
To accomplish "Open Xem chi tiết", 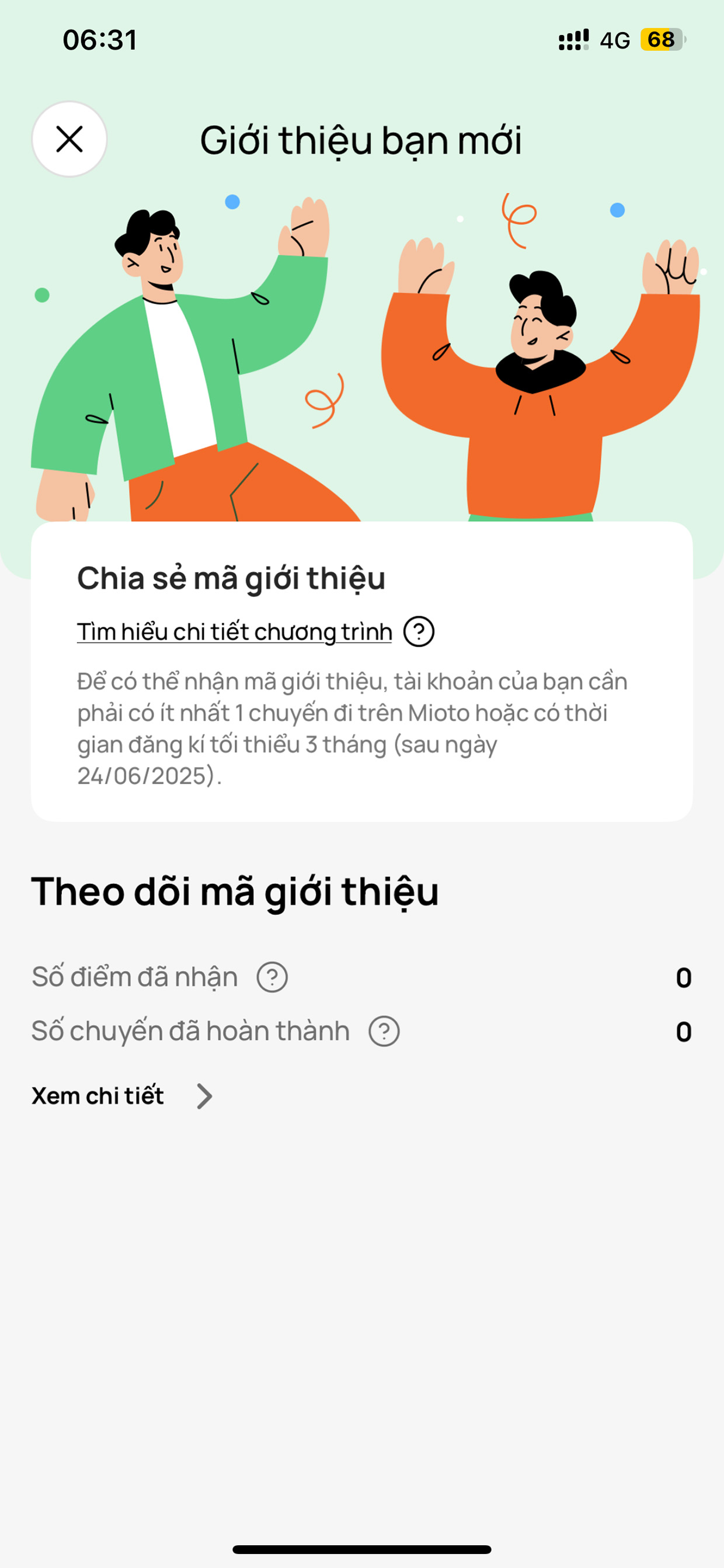I will [122, 1095].
